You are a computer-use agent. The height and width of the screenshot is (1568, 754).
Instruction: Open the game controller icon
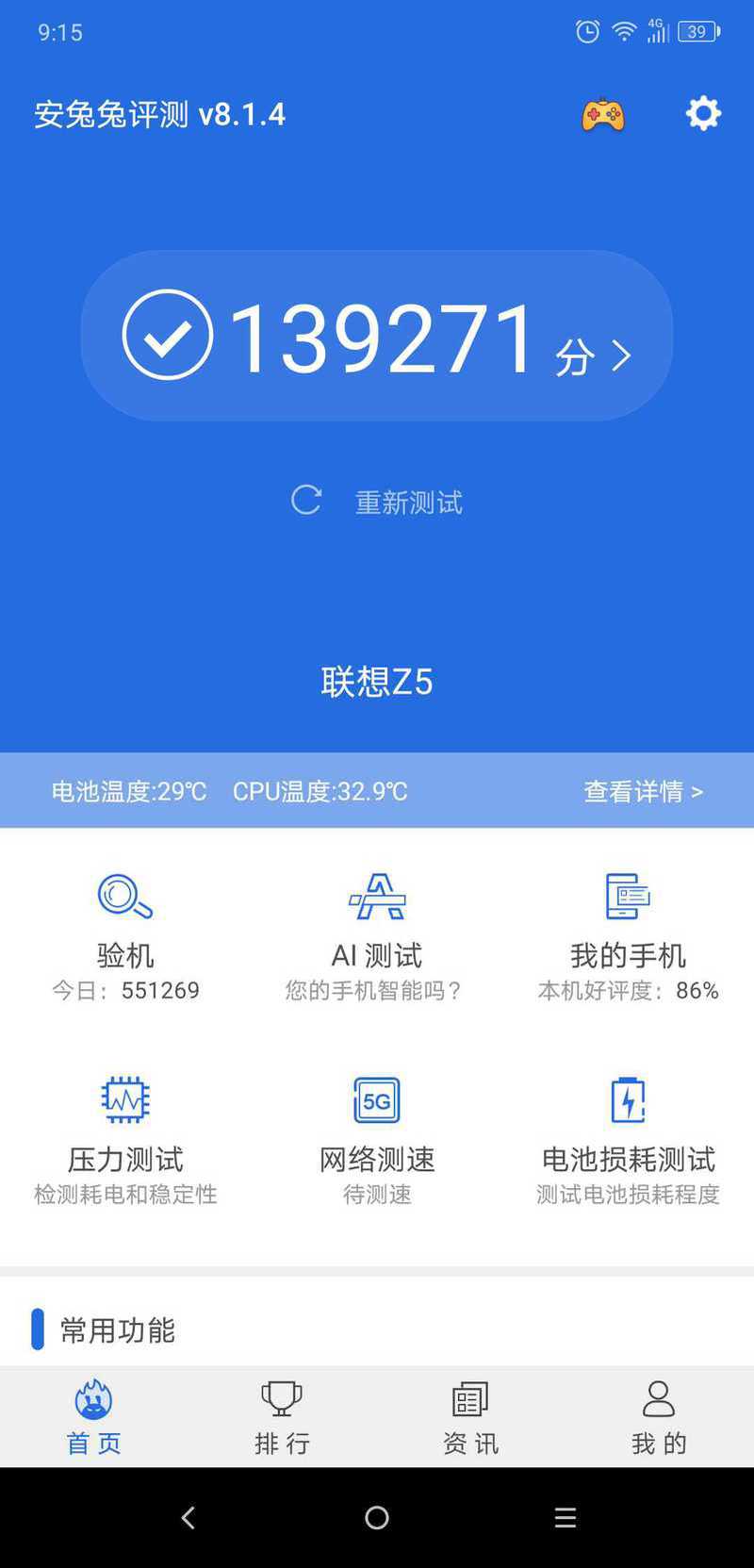(x=603, y=115)
